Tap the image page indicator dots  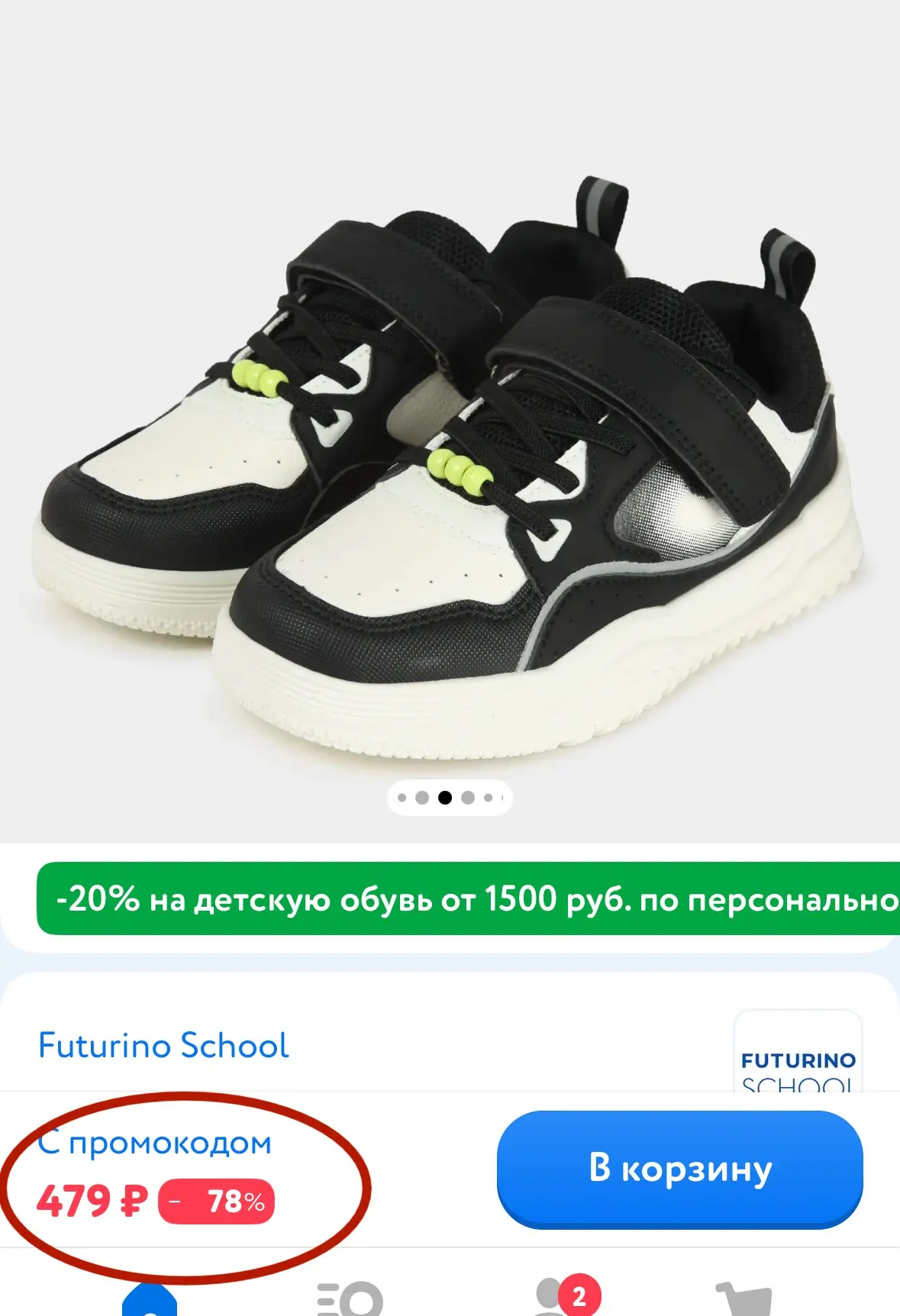pyautogui.click(x=450, y=798)
